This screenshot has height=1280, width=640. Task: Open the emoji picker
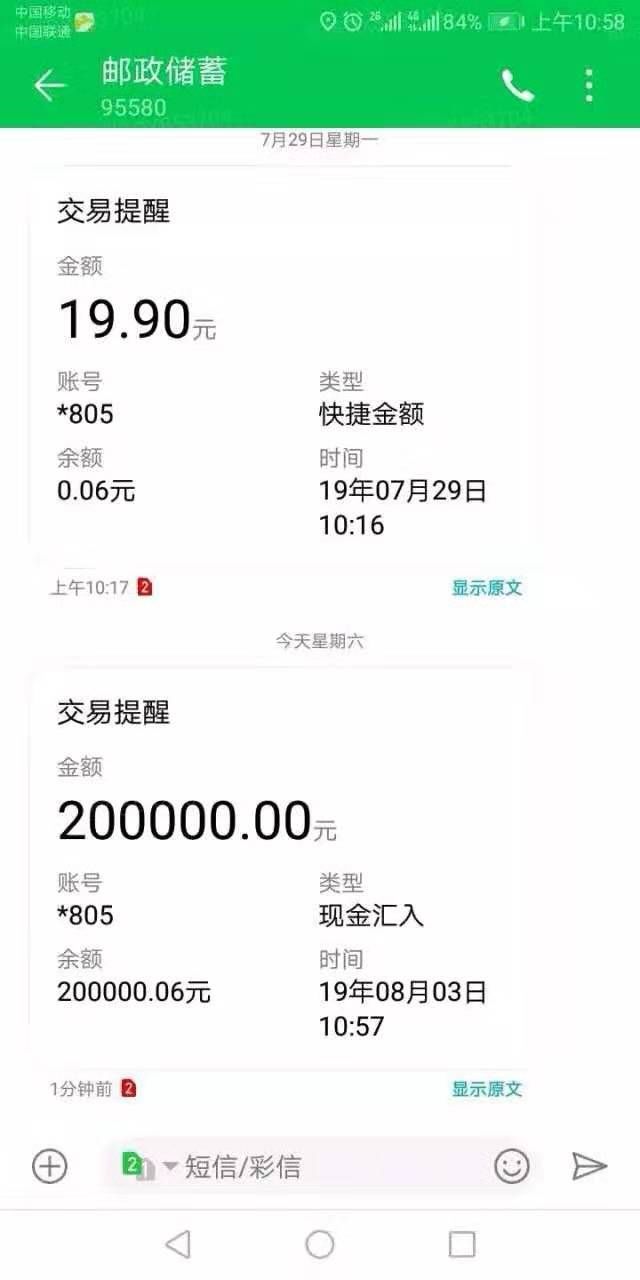[x=512, y=1166]
